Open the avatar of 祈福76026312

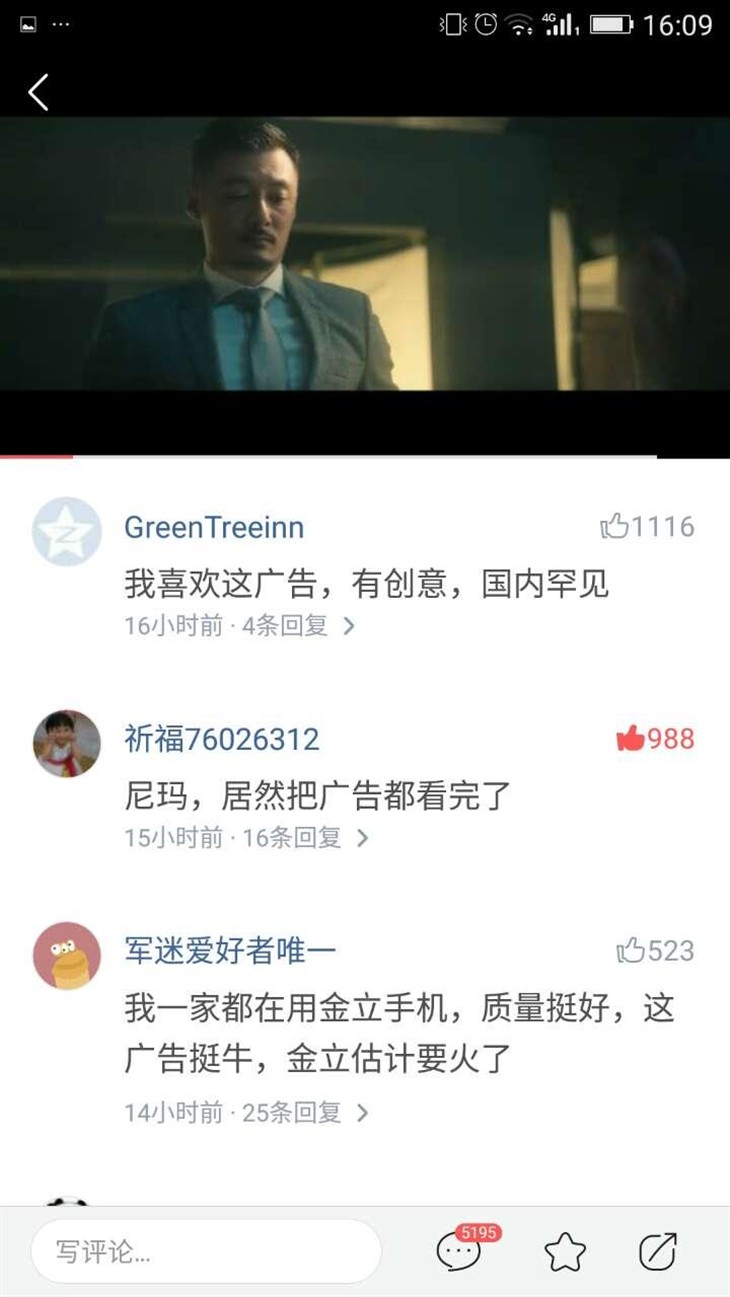click(67, 744)
